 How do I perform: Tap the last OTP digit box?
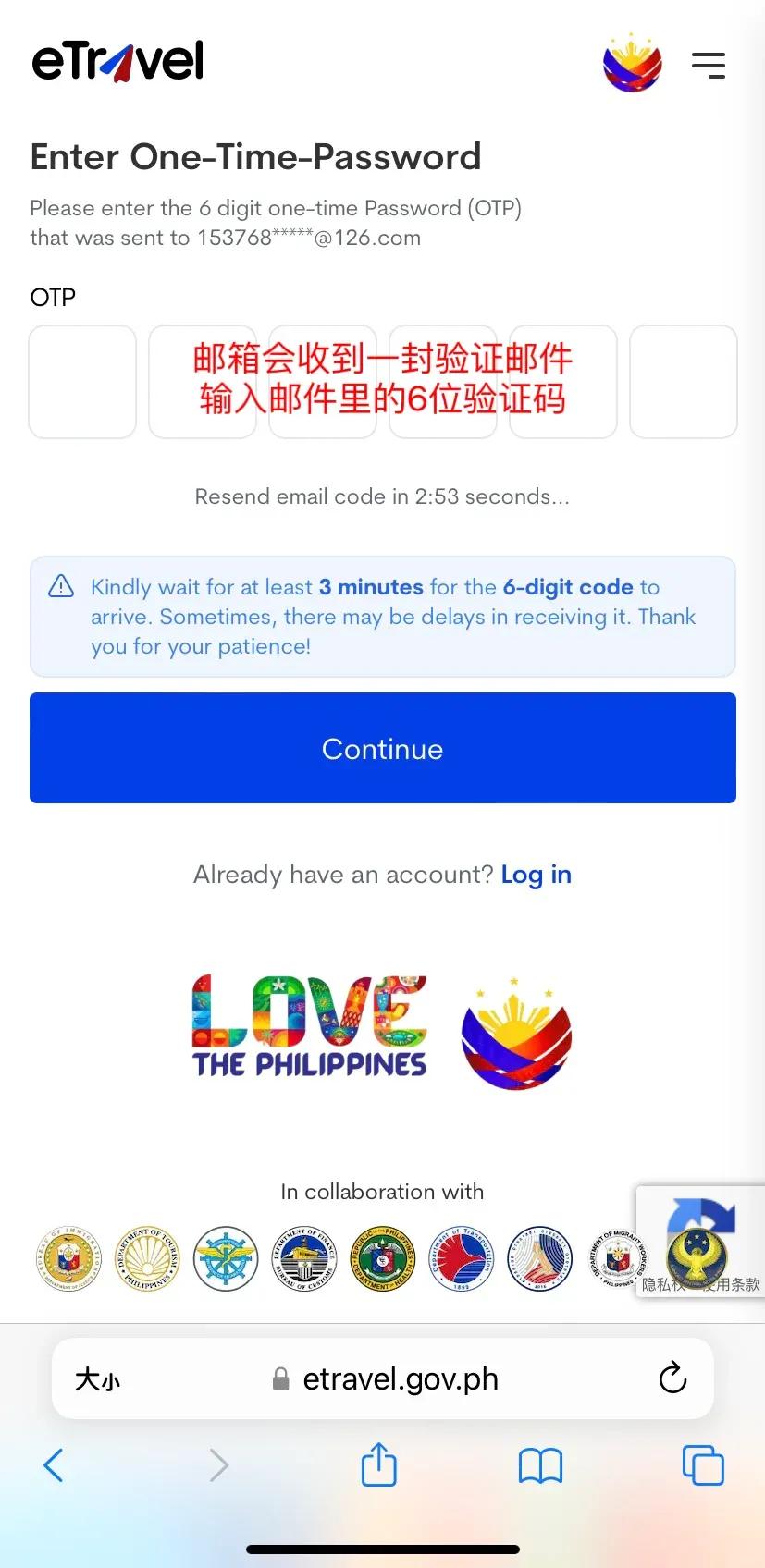[684, 381]
